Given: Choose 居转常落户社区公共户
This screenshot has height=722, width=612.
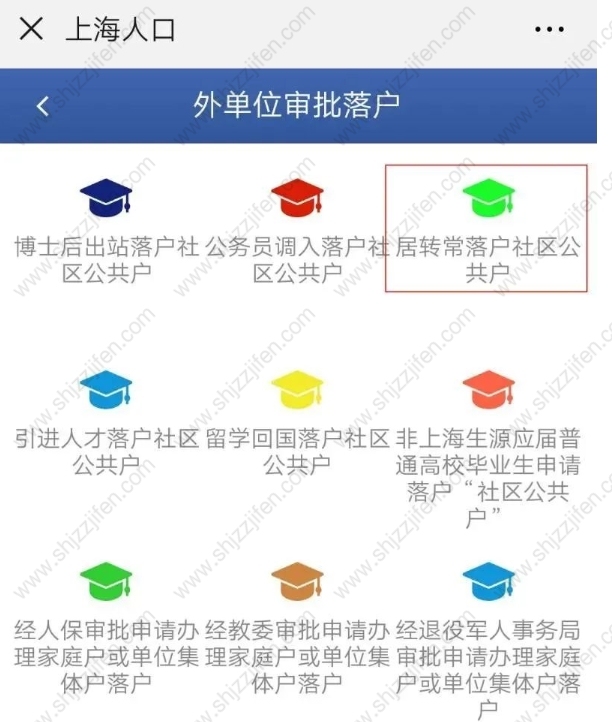Looking at the screenshot, I should pyautogui.click(x=488, y=228).
